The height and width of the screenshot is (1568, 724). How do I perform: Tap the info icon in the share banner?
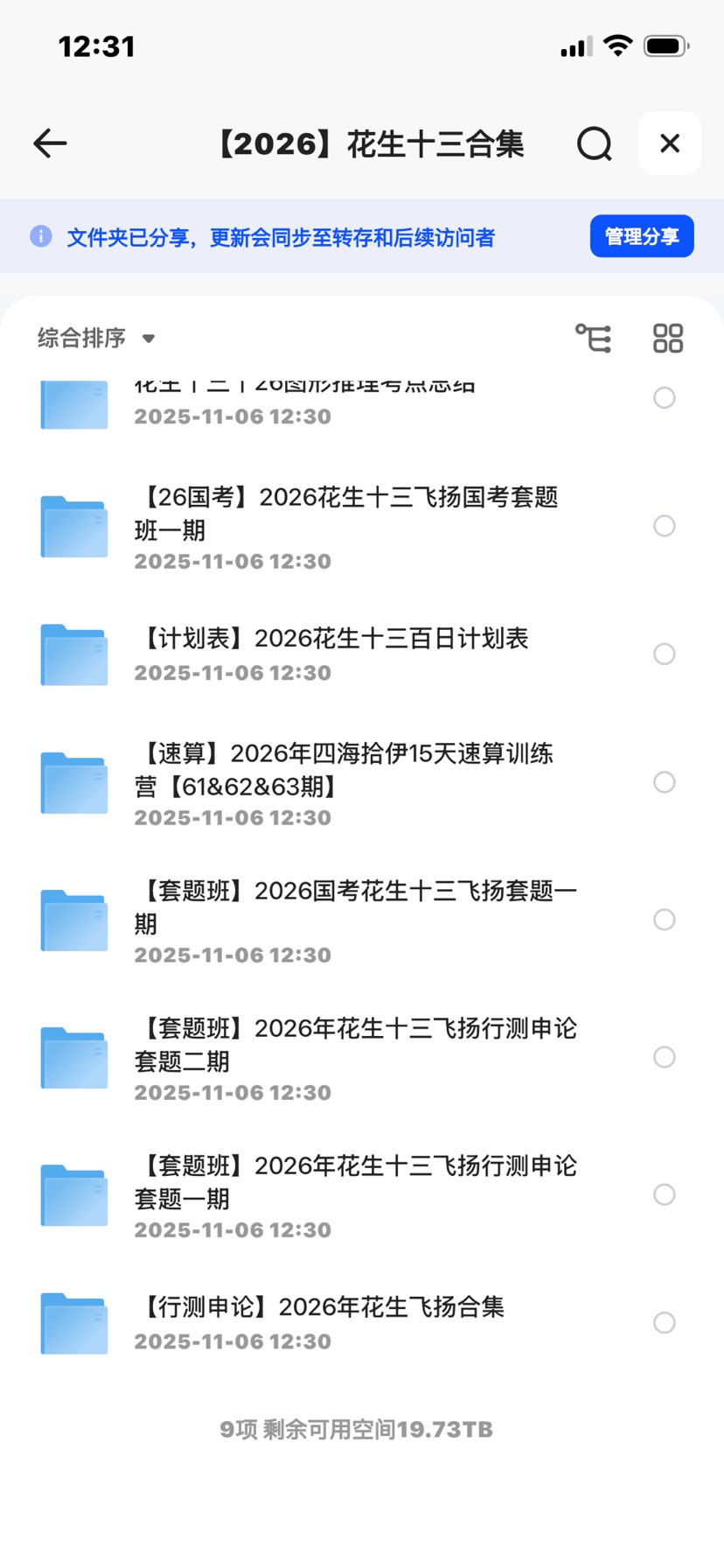click(40, 236)
